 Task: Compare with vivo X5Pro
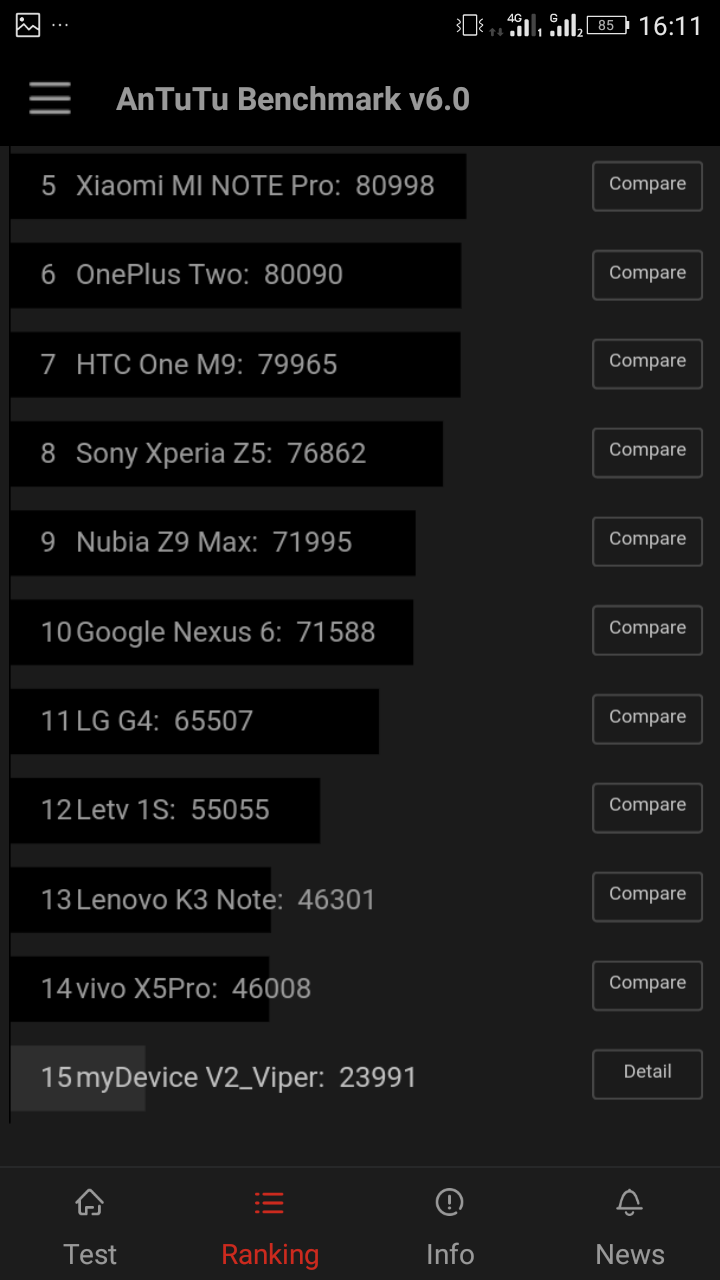(x=647, y=985)
